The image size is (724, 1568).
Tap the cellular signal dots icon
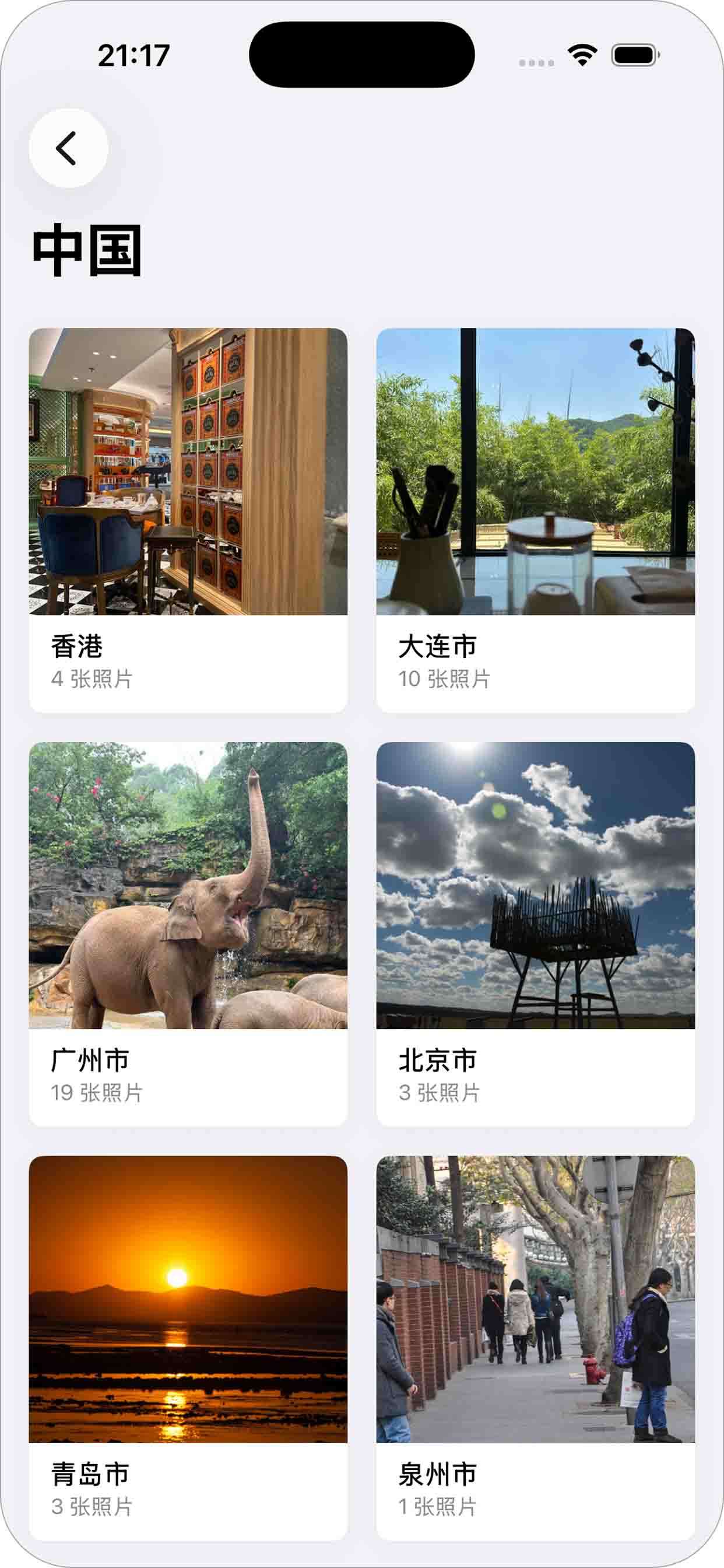click(x=535, y=61)
